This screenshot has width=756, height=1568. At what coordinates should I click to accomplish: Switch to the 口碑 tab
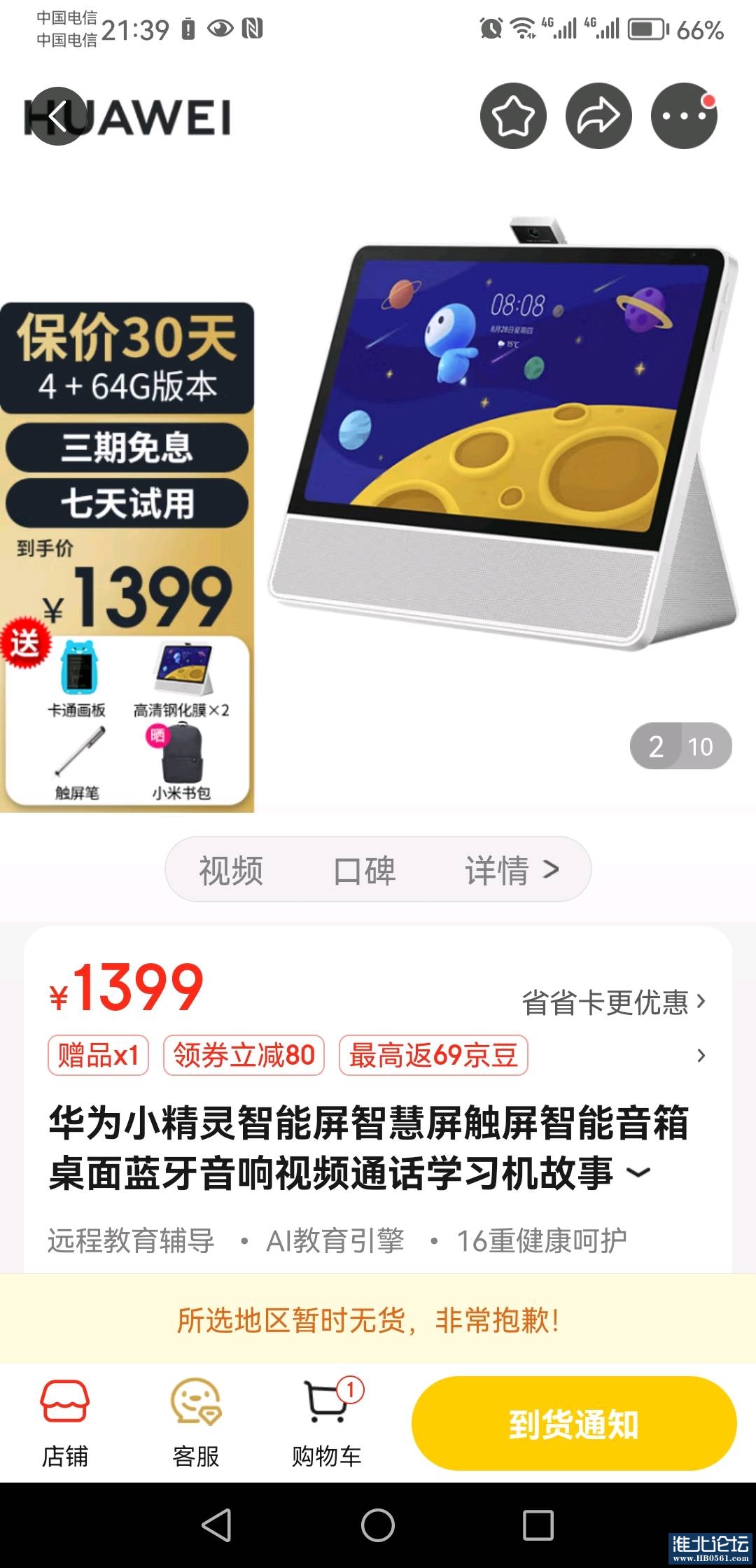(364, 870)
